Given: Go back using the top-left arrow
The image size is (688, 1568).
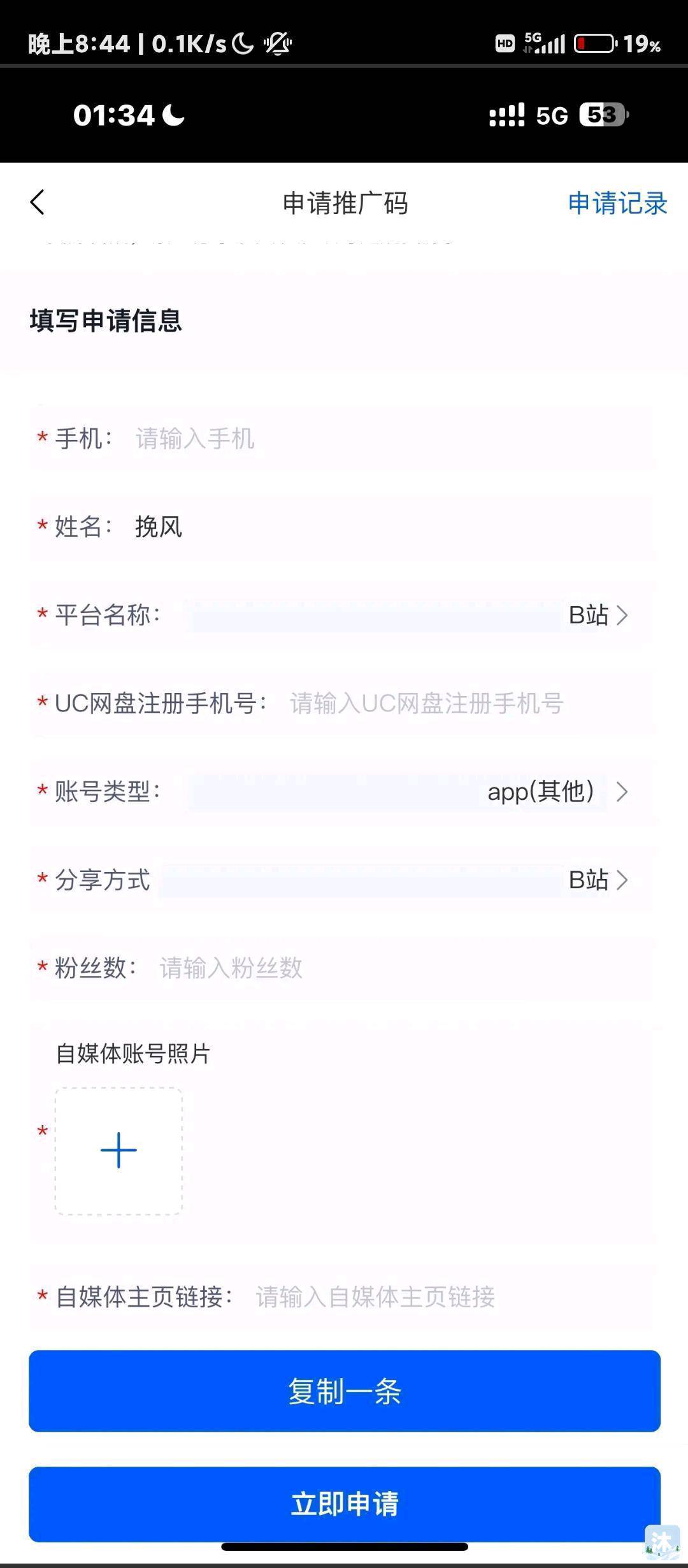Looking at the screenshot, I should click(x=38, y=203).
